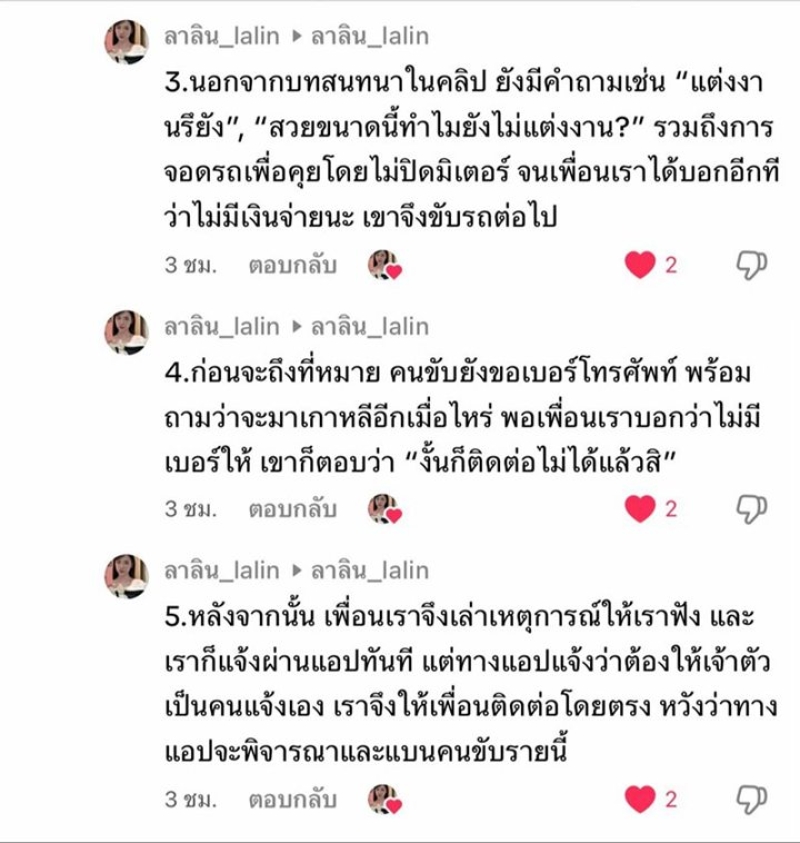800x843 pixels.
Task: Like comment number 3 about parking the car
Action: (x=640, y=265)
